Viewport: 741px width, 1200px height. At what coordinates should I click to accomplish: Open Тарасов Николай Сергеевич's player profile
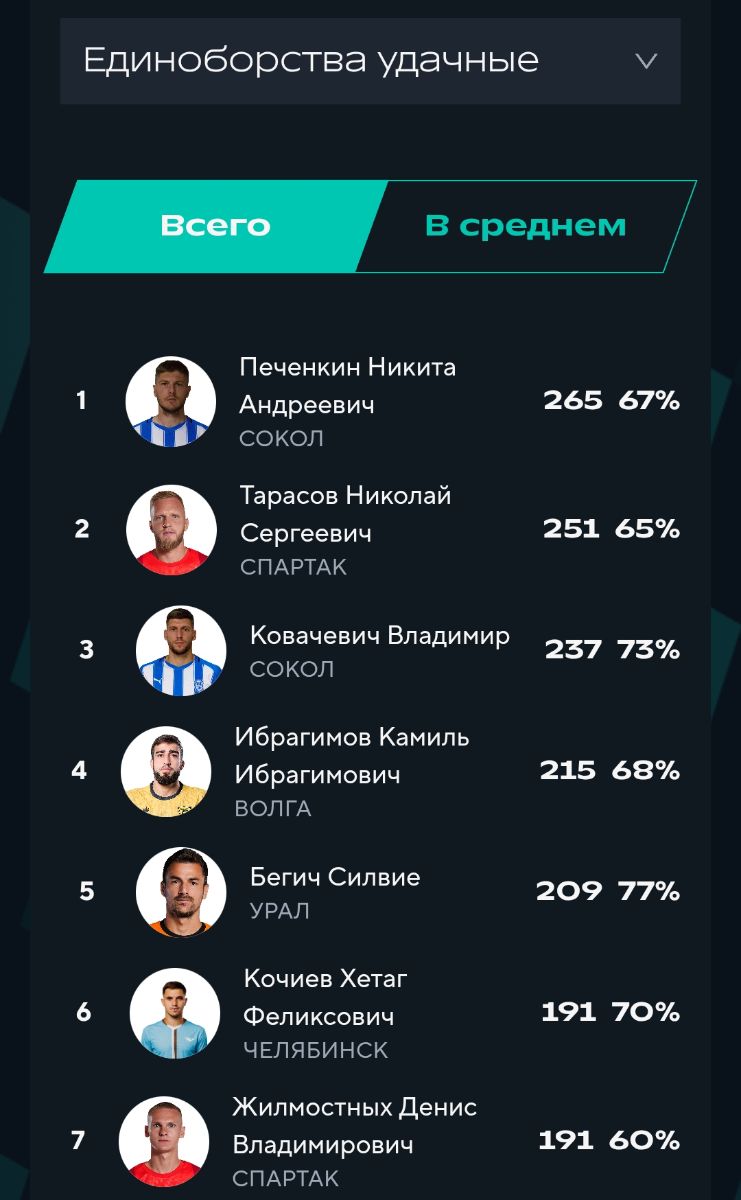[345, 514]
